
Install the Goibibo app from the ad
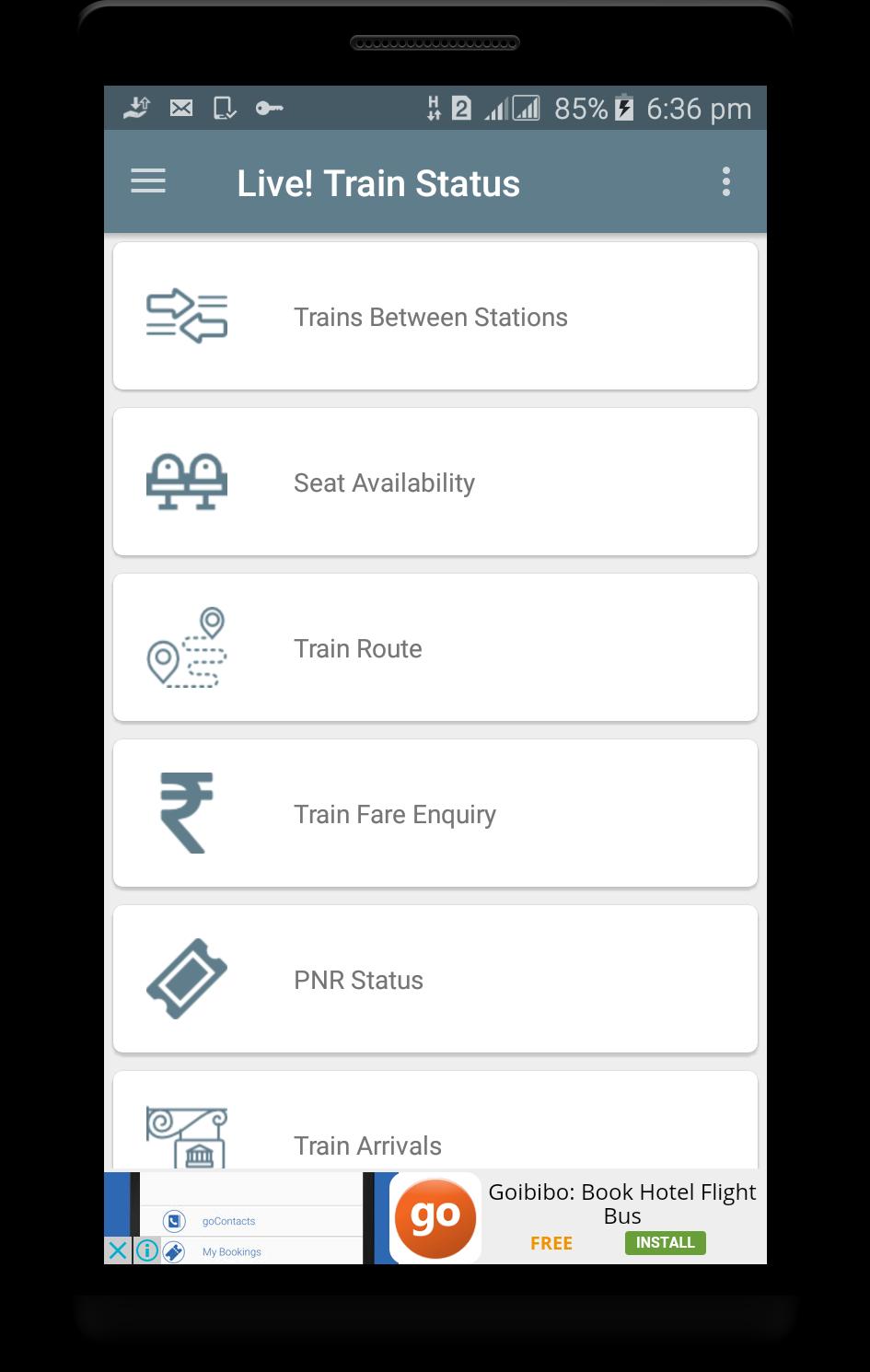[x=665, y=1242]
